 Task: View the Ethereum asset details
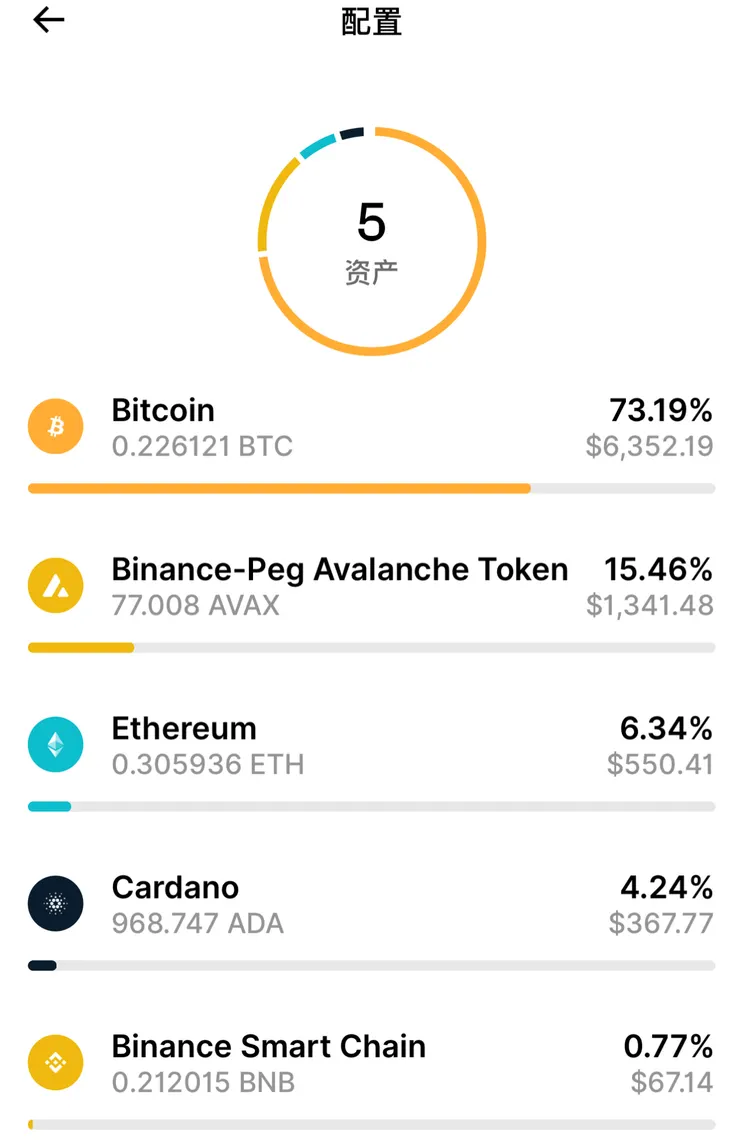[370, 745]
